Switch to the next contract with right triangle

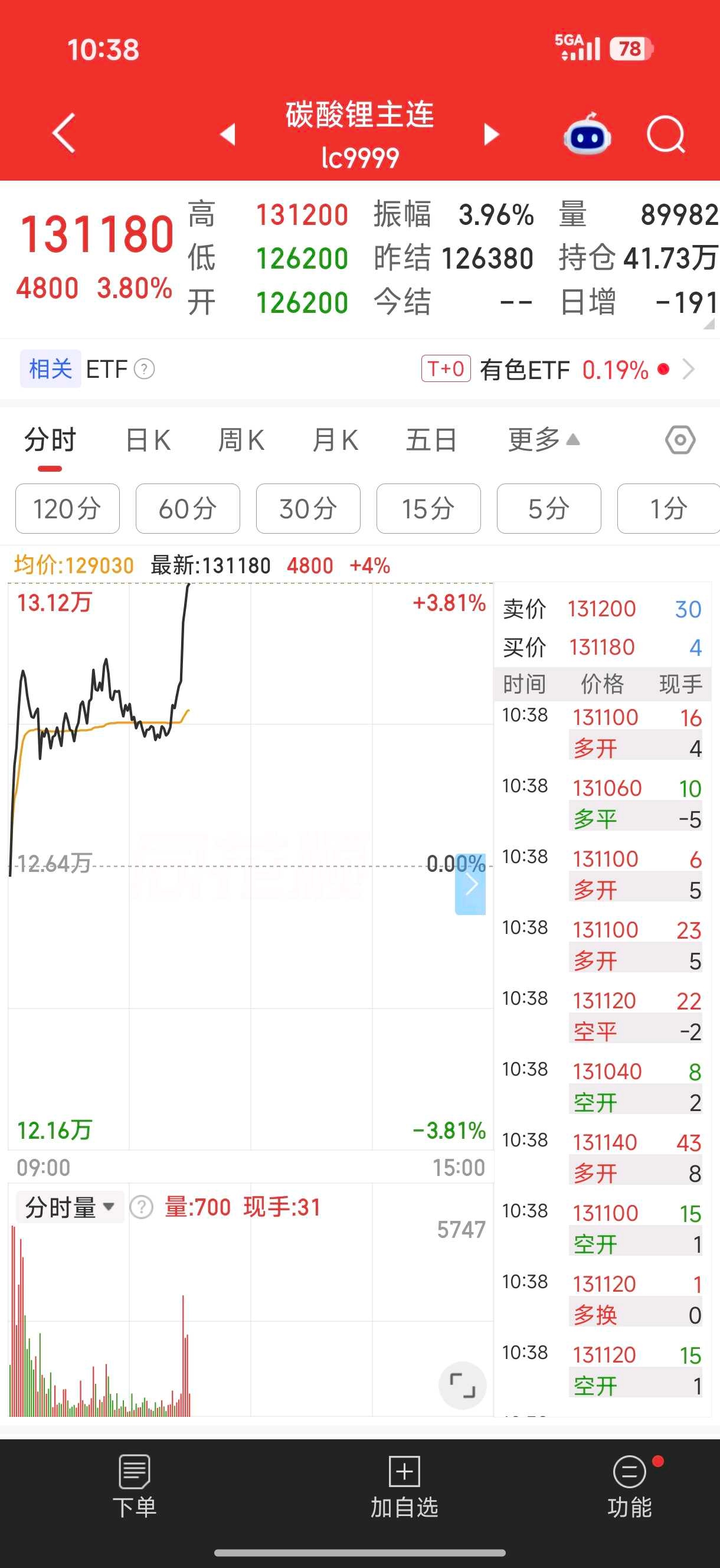coord(491,134)
